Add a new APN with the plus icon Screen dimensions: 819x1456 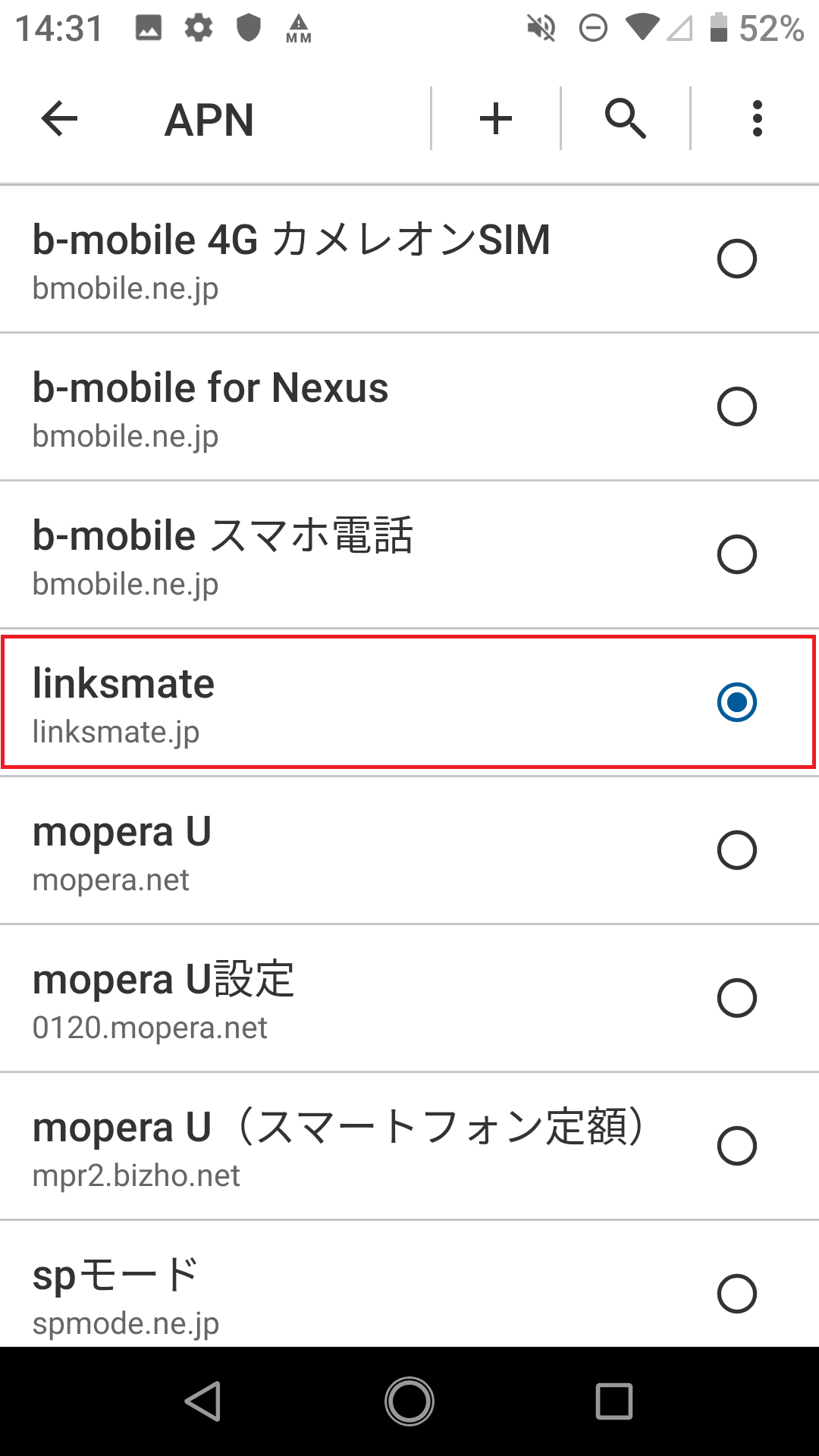(494, 118)
